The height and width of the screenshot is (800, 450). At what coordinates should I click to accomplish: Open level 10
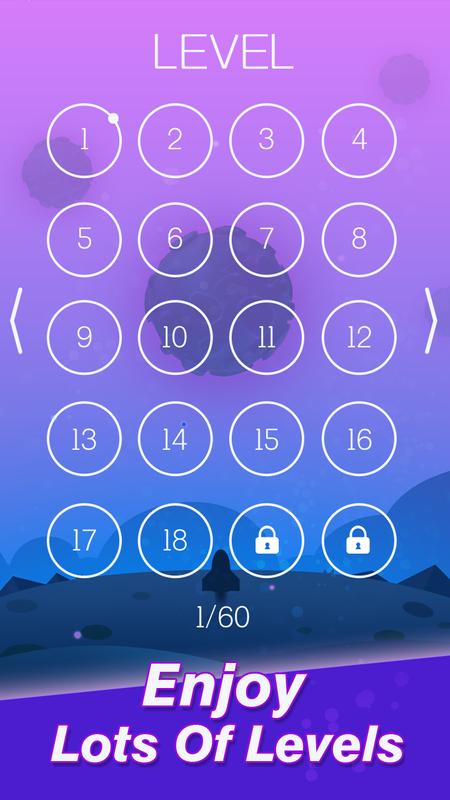pyautogui.click(x=175, y=337)
